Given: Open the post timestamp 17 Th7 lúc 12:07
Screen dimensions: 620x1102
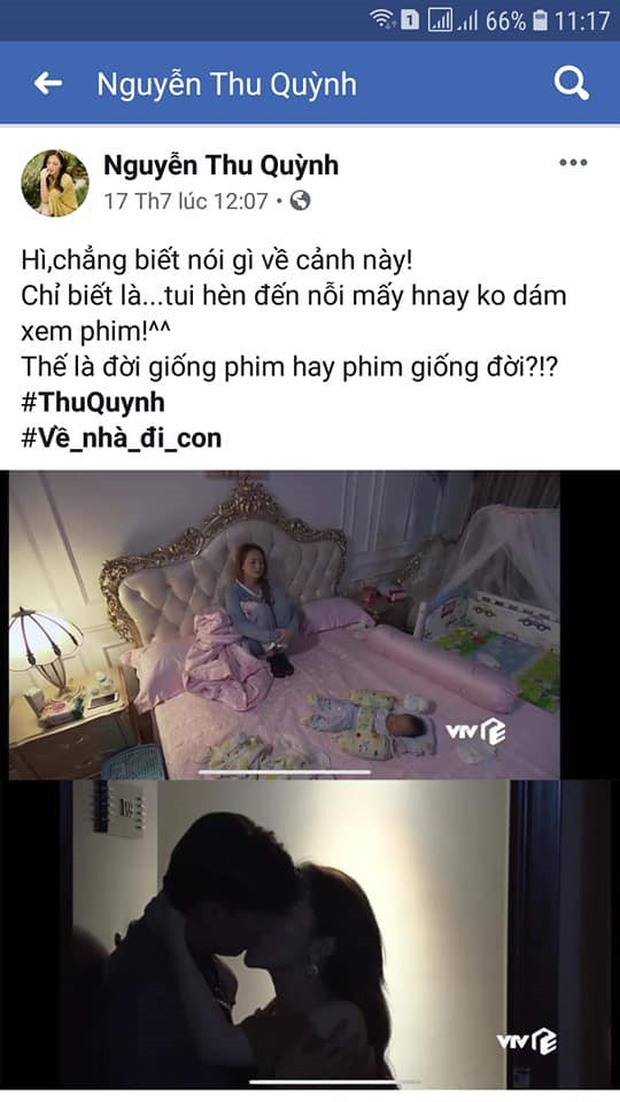Looking at the screenshot, I should 186,201.
